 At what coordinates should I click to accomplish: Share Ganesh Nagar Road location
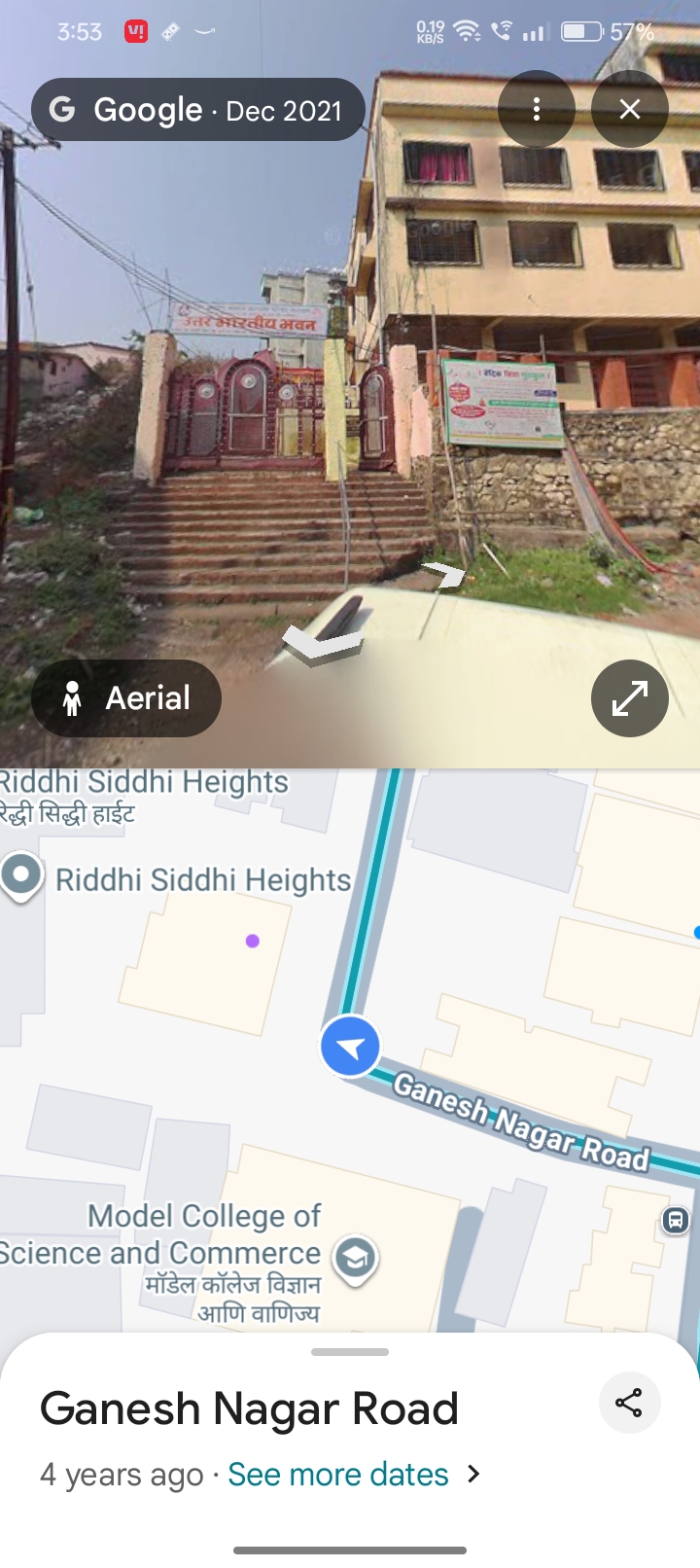[629, 1403]
